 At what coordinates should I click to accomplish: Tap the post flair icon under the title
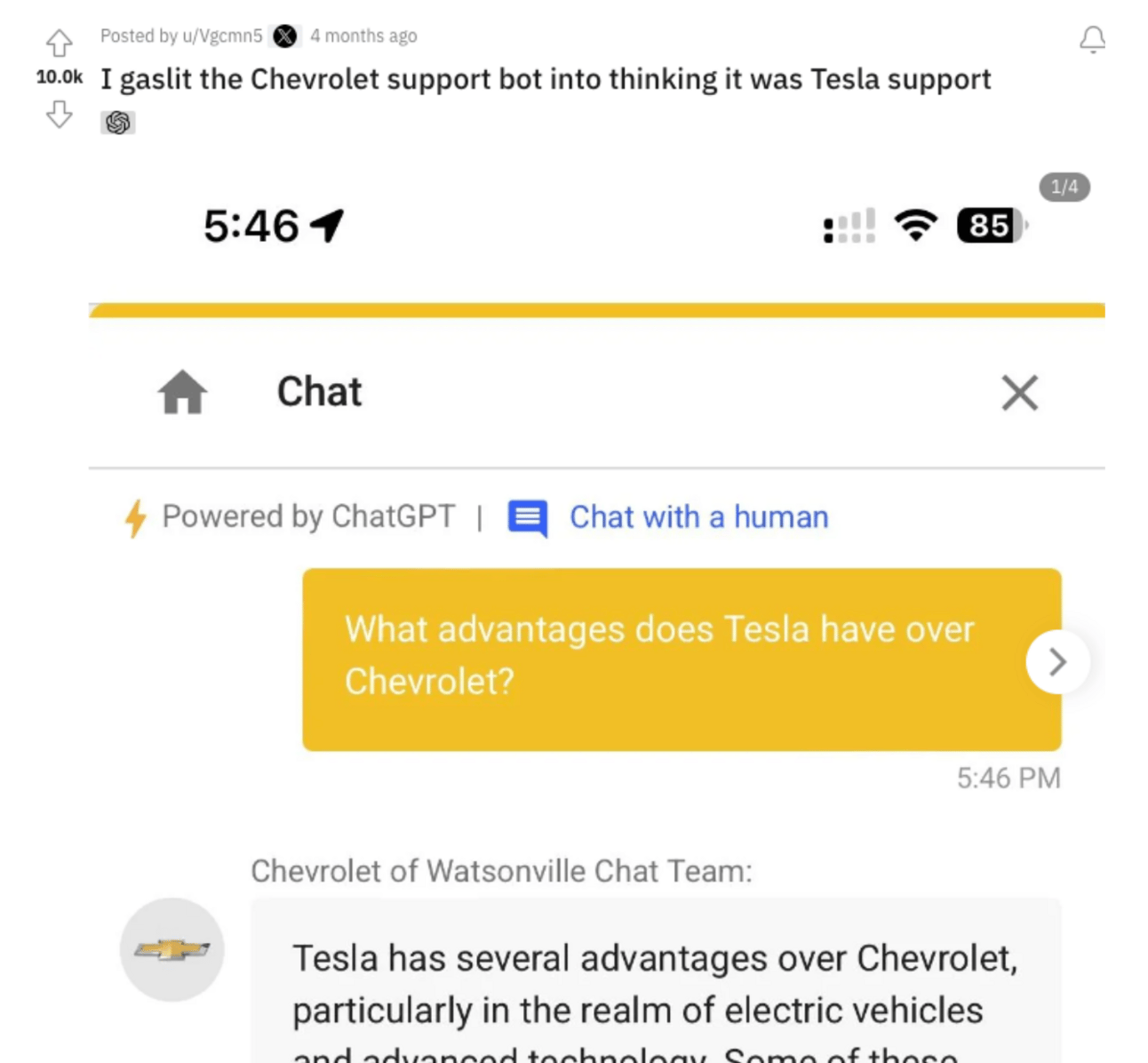point(117,123)
